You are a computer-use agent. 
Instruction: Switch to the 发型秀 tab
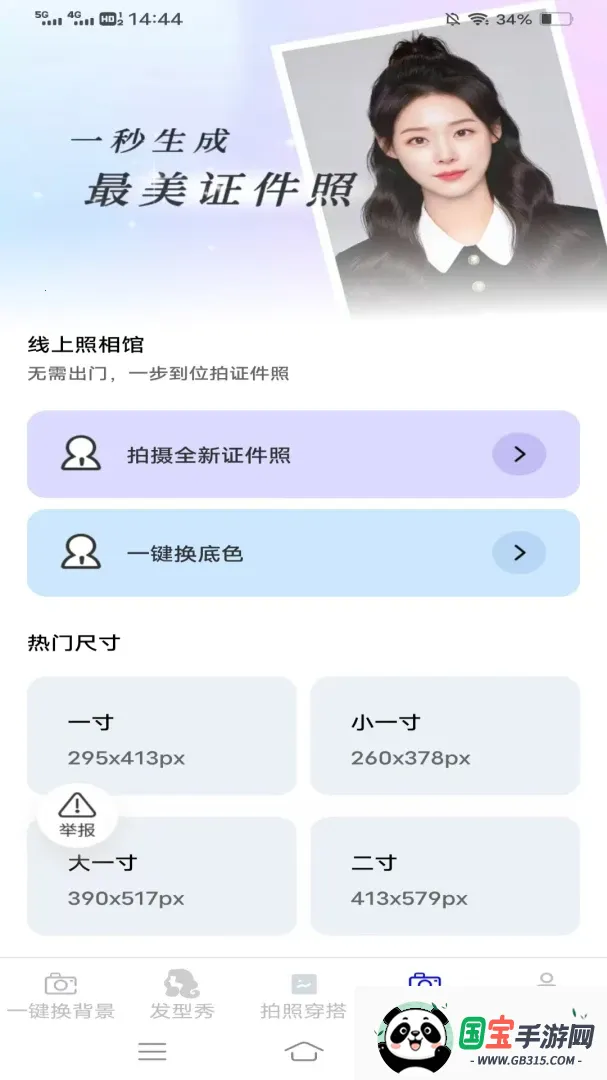pyautogui.click(x=182, y=995)
